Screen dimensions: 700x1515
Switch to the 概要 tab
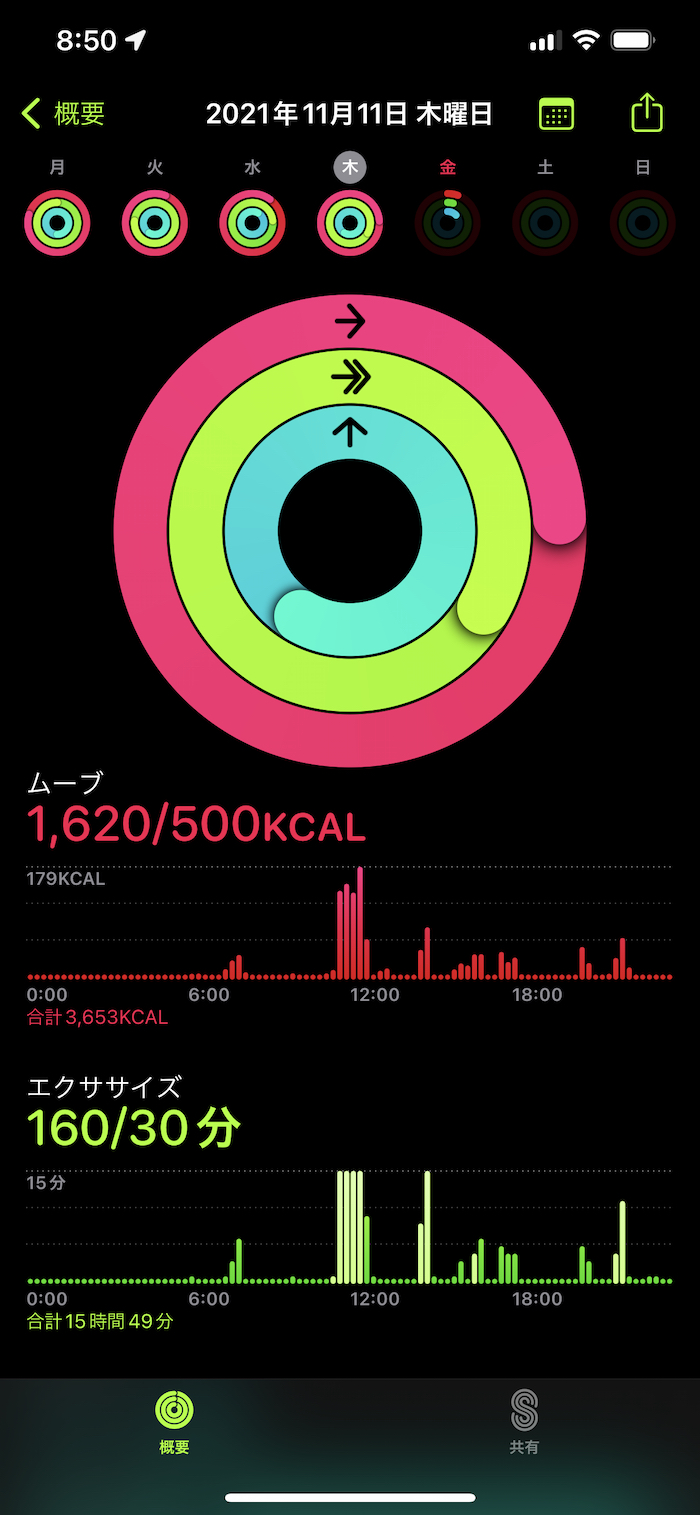pos(174,1421)
